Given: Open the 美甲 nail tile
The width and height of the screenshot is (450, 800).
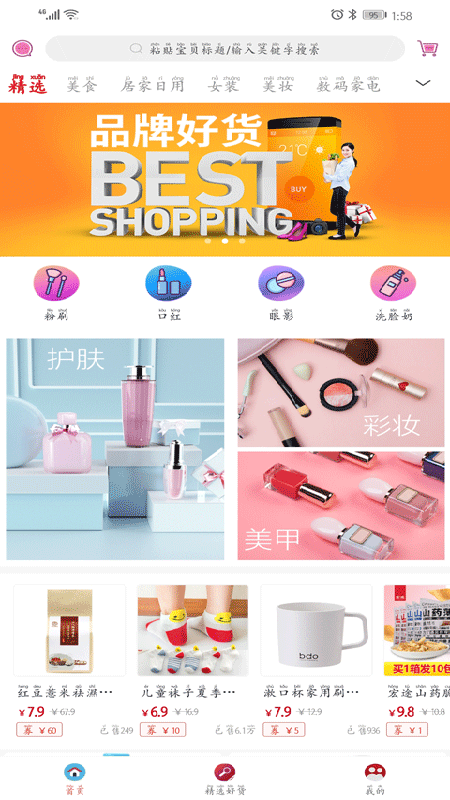Looking at the screenshot, I should (x=341, y=506).
